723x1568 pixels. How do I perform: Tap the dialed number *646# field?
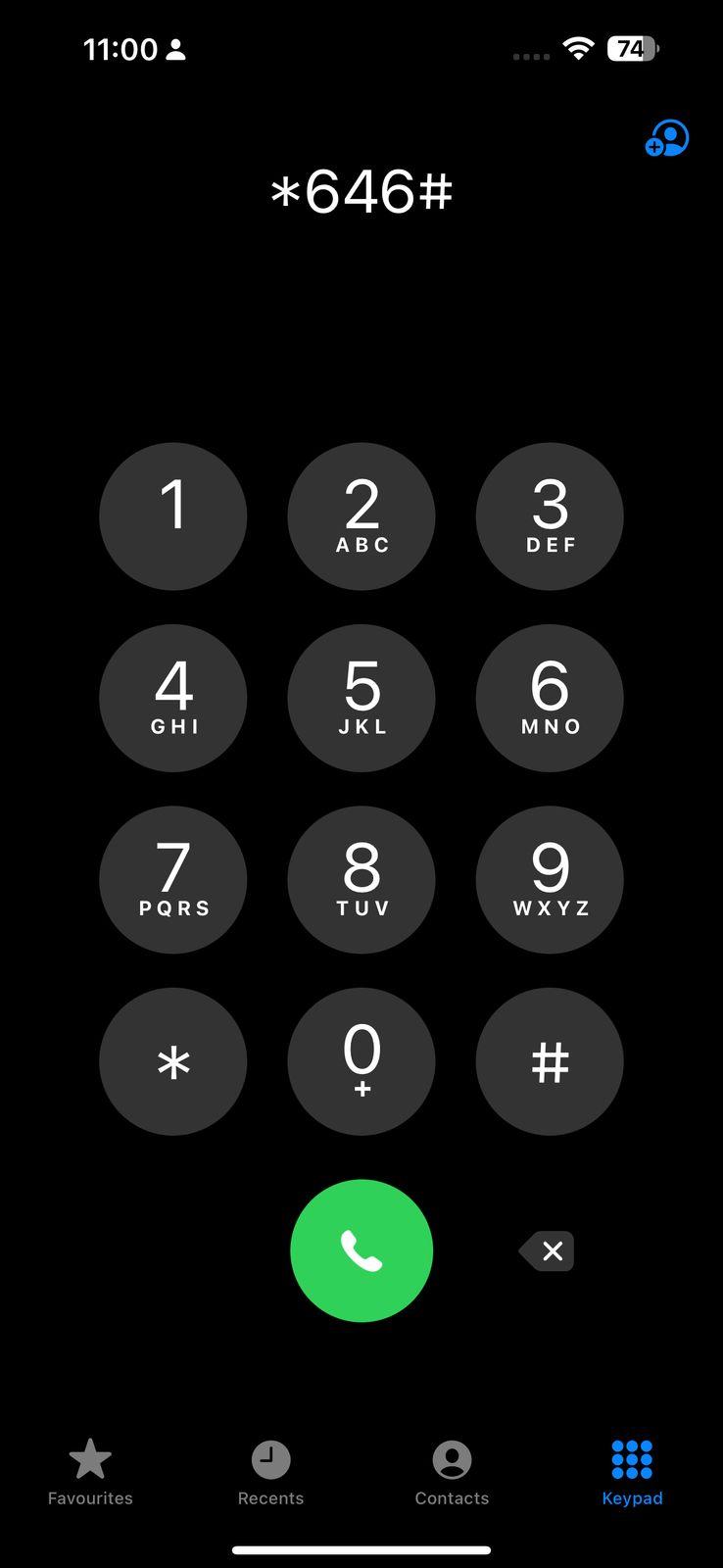coord(361,192)
